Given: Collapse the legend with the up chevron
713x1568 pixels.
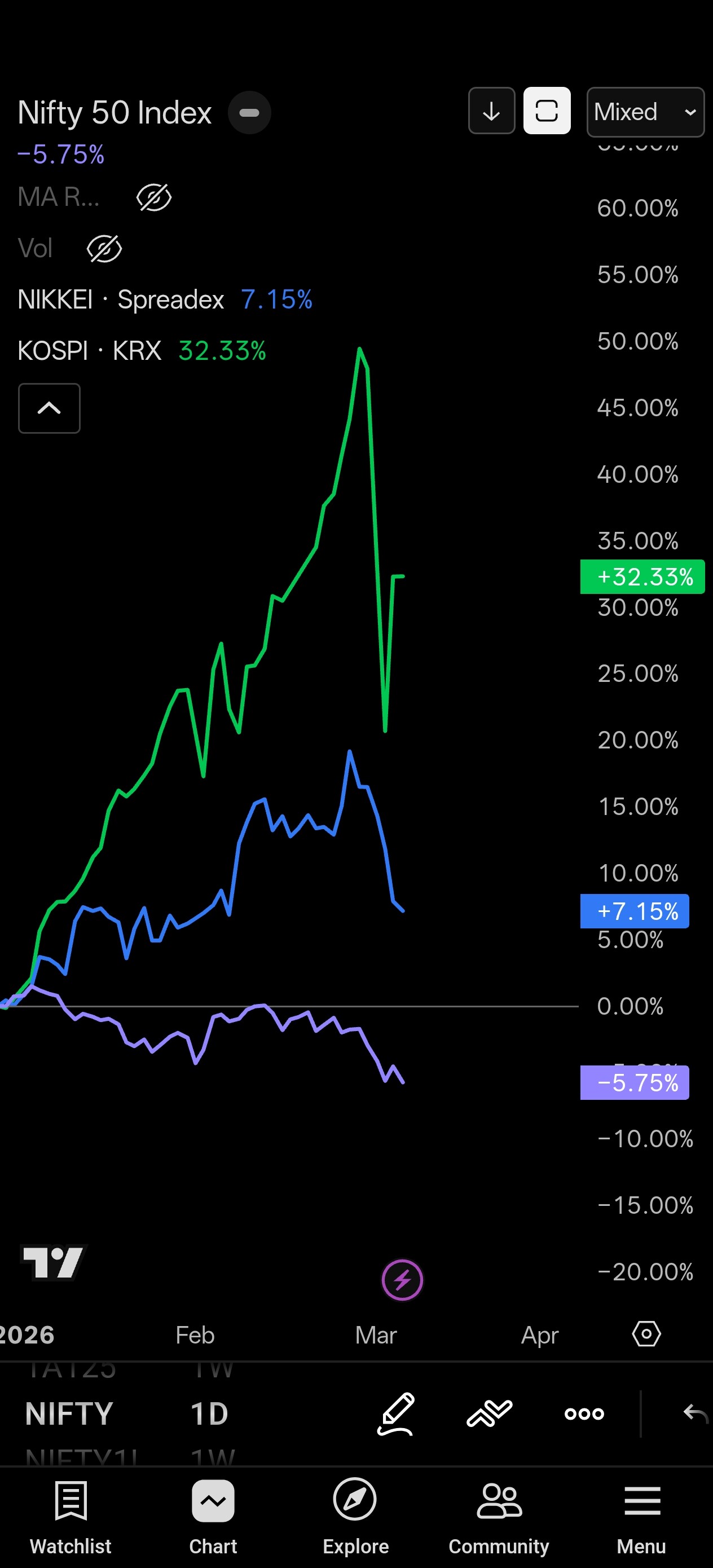Looking at the screenshot, I should click(49, 408).
